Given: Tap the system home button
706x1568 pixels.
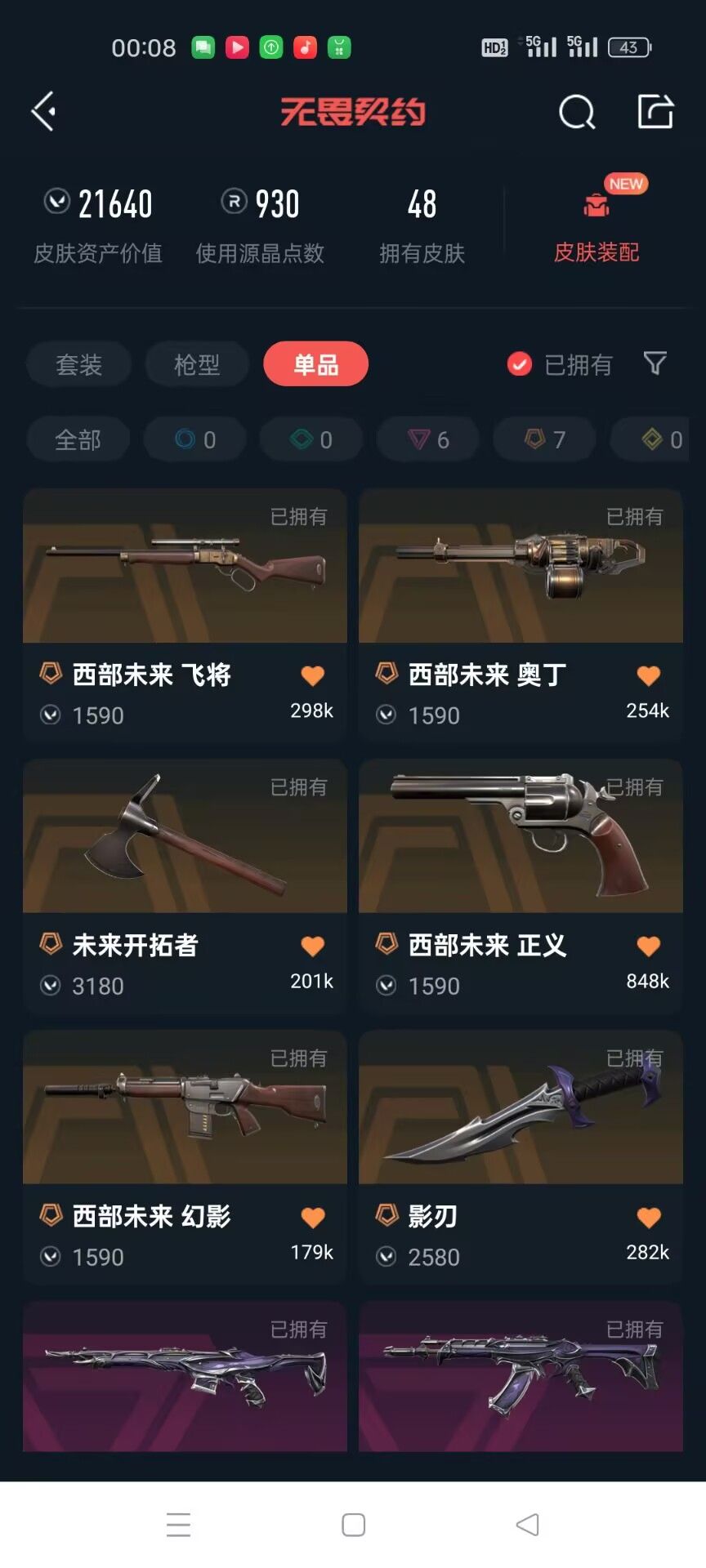Looking at the screenshot, I should (353, 1524).
